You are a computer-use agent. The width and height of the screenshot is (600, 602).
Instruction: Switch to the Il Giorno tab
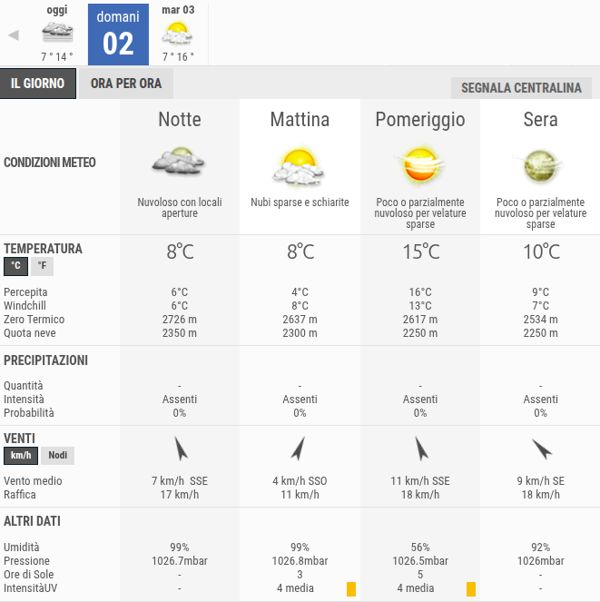pyautogui.click(x=38, y=83)
